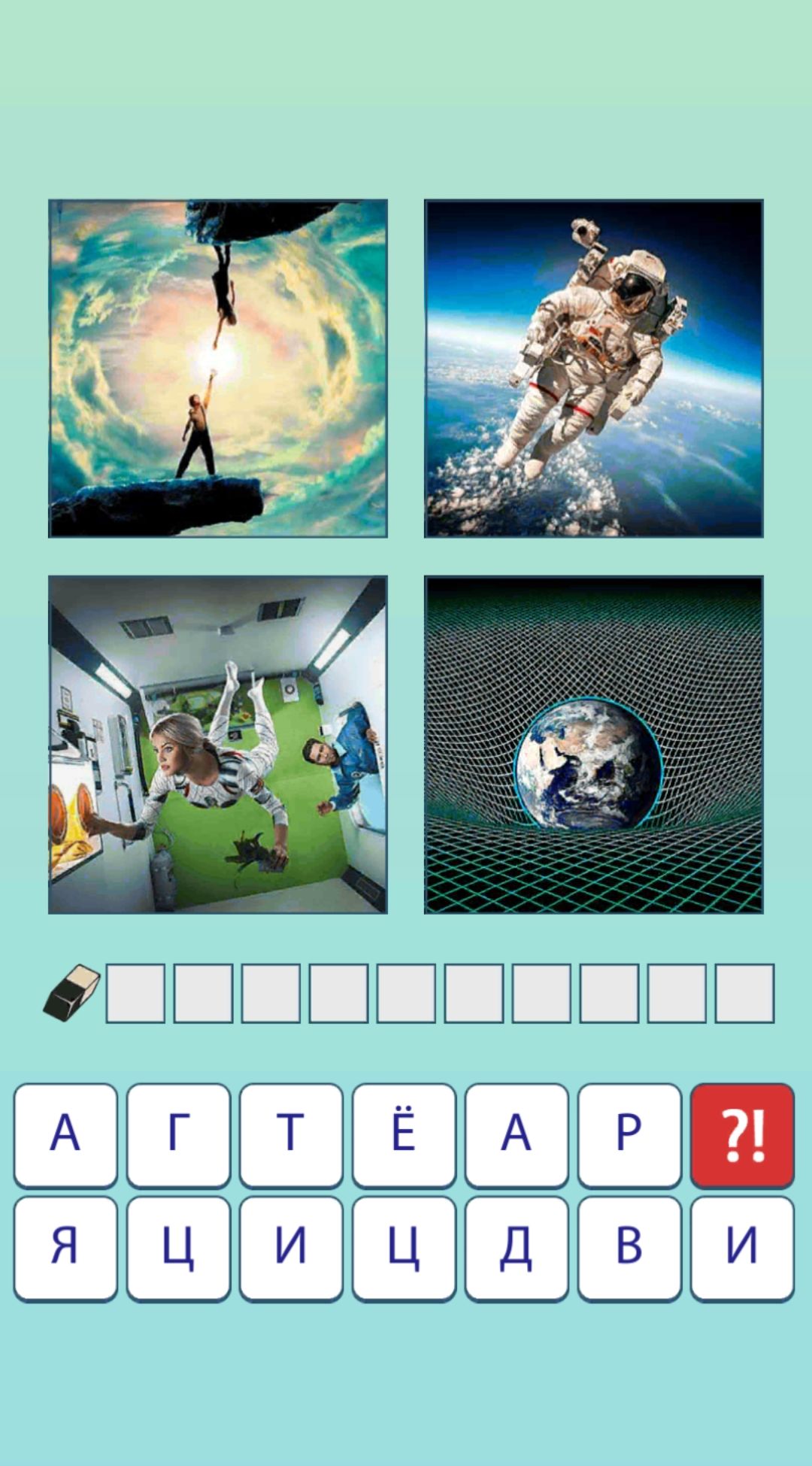Pick the letter Д tile
812x1466 pixels.
(517, 1248)
